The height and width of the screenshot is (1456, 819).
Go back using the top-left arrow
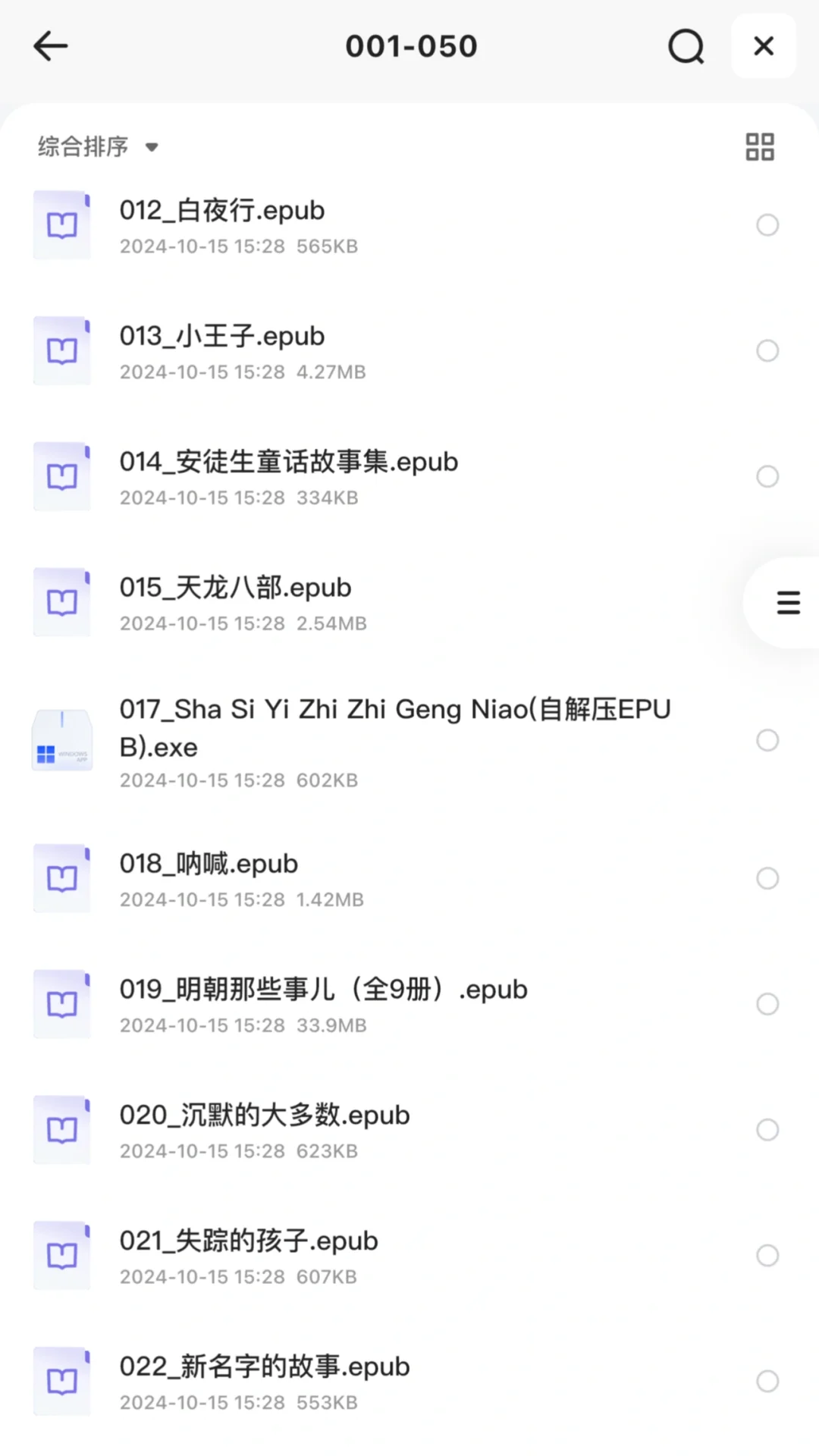click(51, 46)
